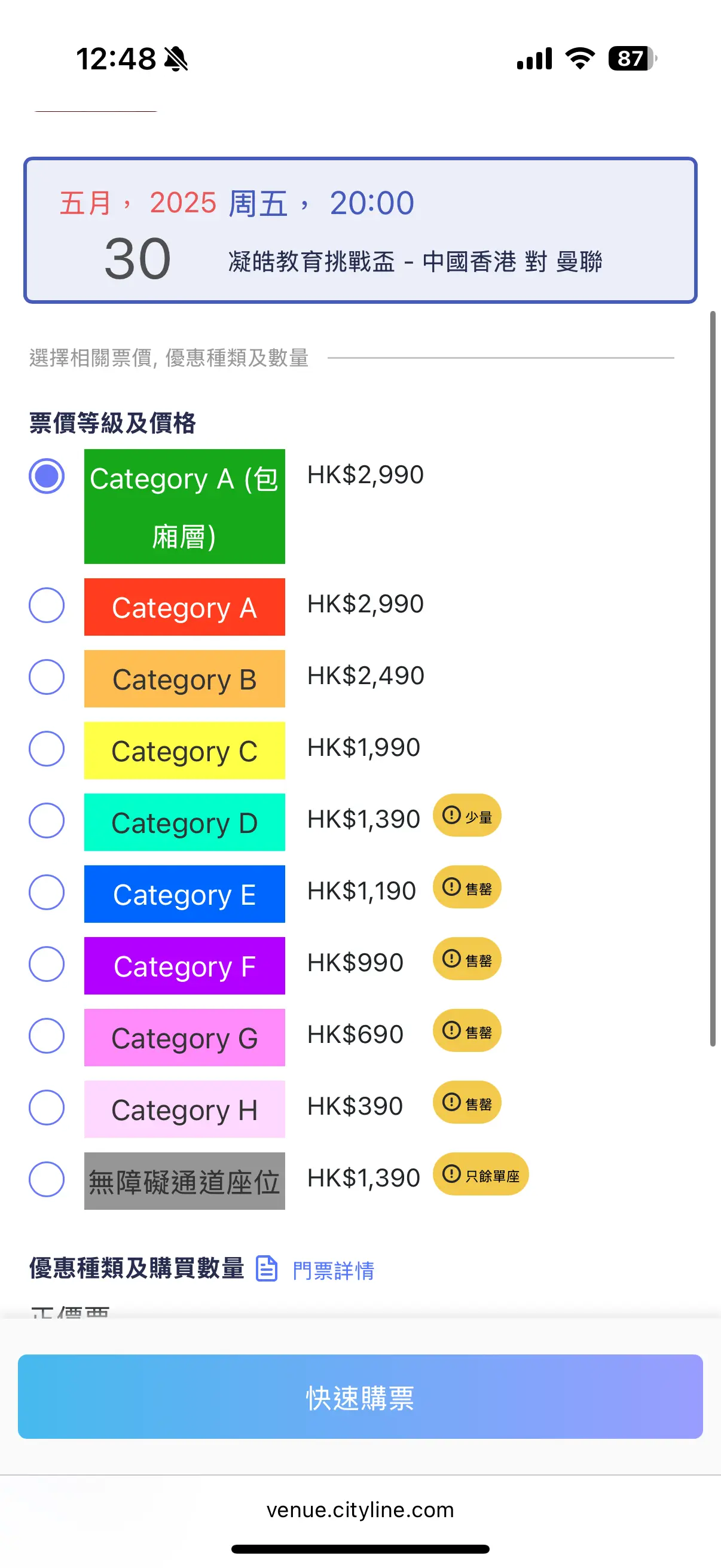Select Category B at HK$2,490
This screenshot has width=721, height=1568.
click(47, 677)
